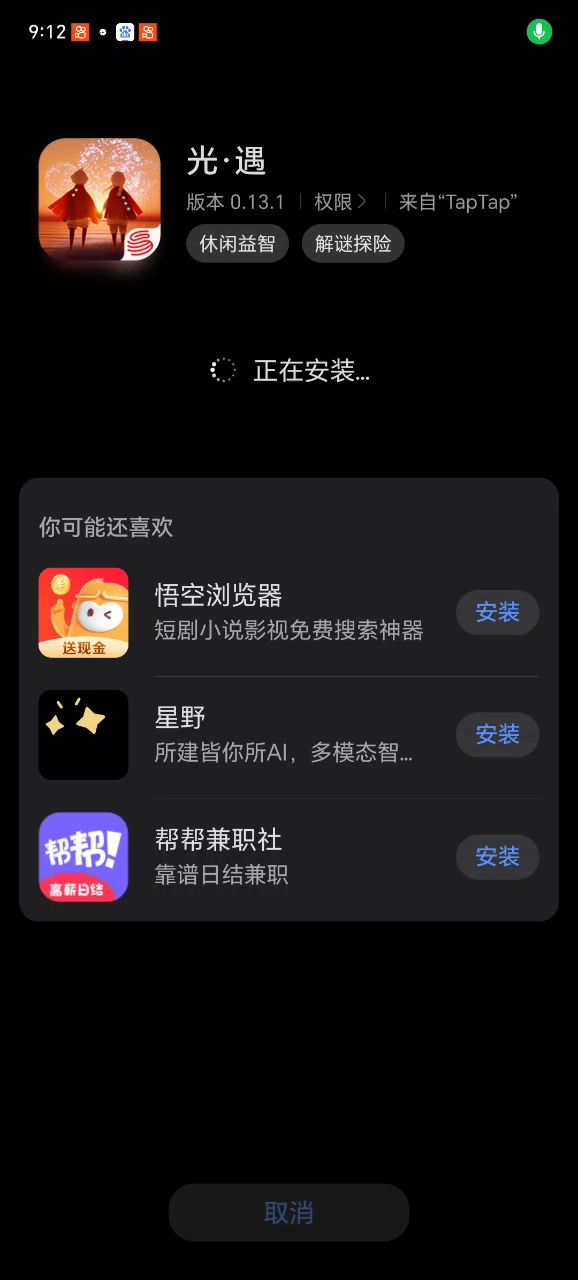Image resolution: width=578 pixels, height=1280 pixels.
Task: Open the 星野 recommendation row
Action: tap(289, 735)
